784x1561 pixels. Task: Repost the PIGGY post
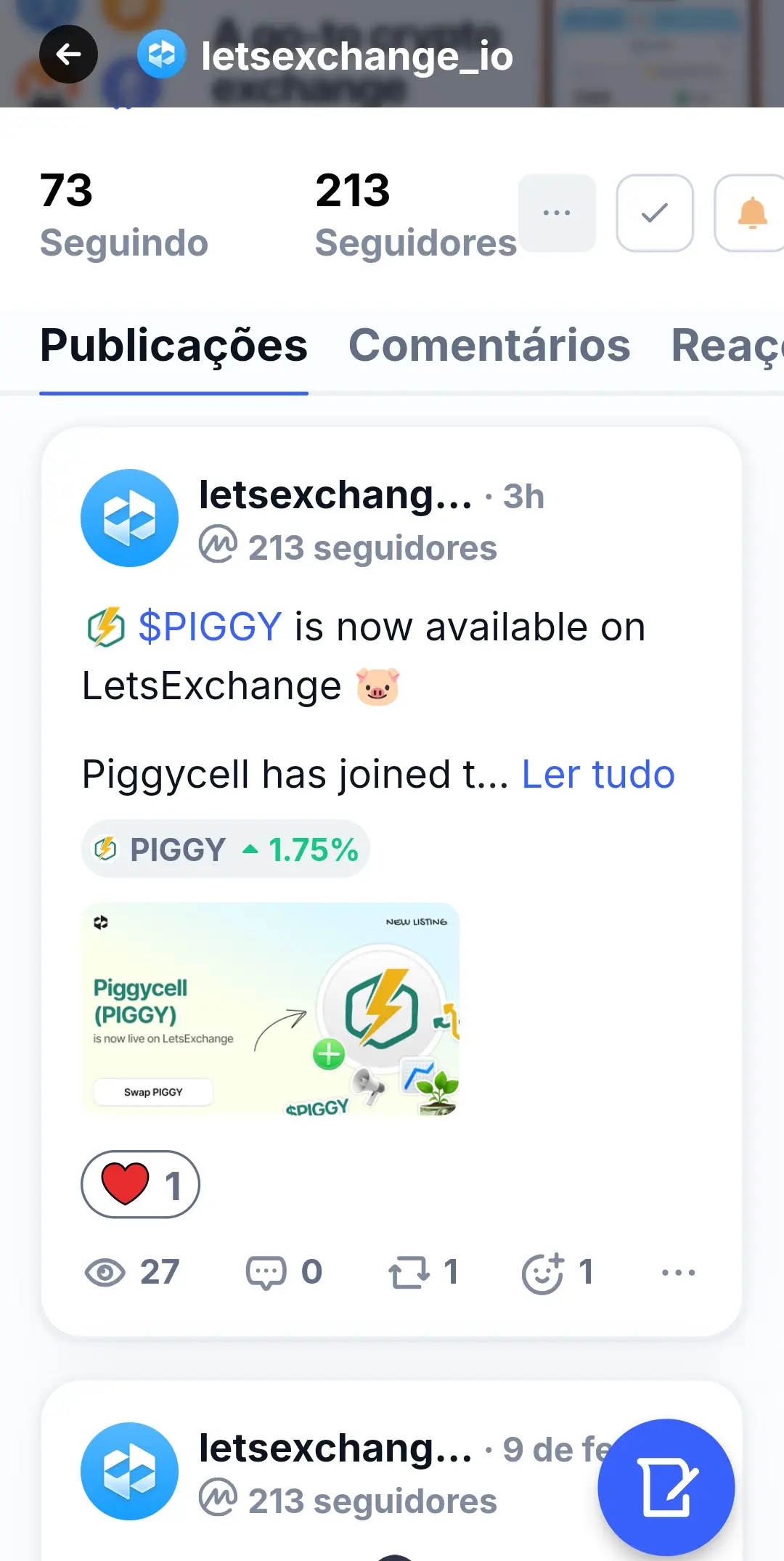click(422, 1272)
